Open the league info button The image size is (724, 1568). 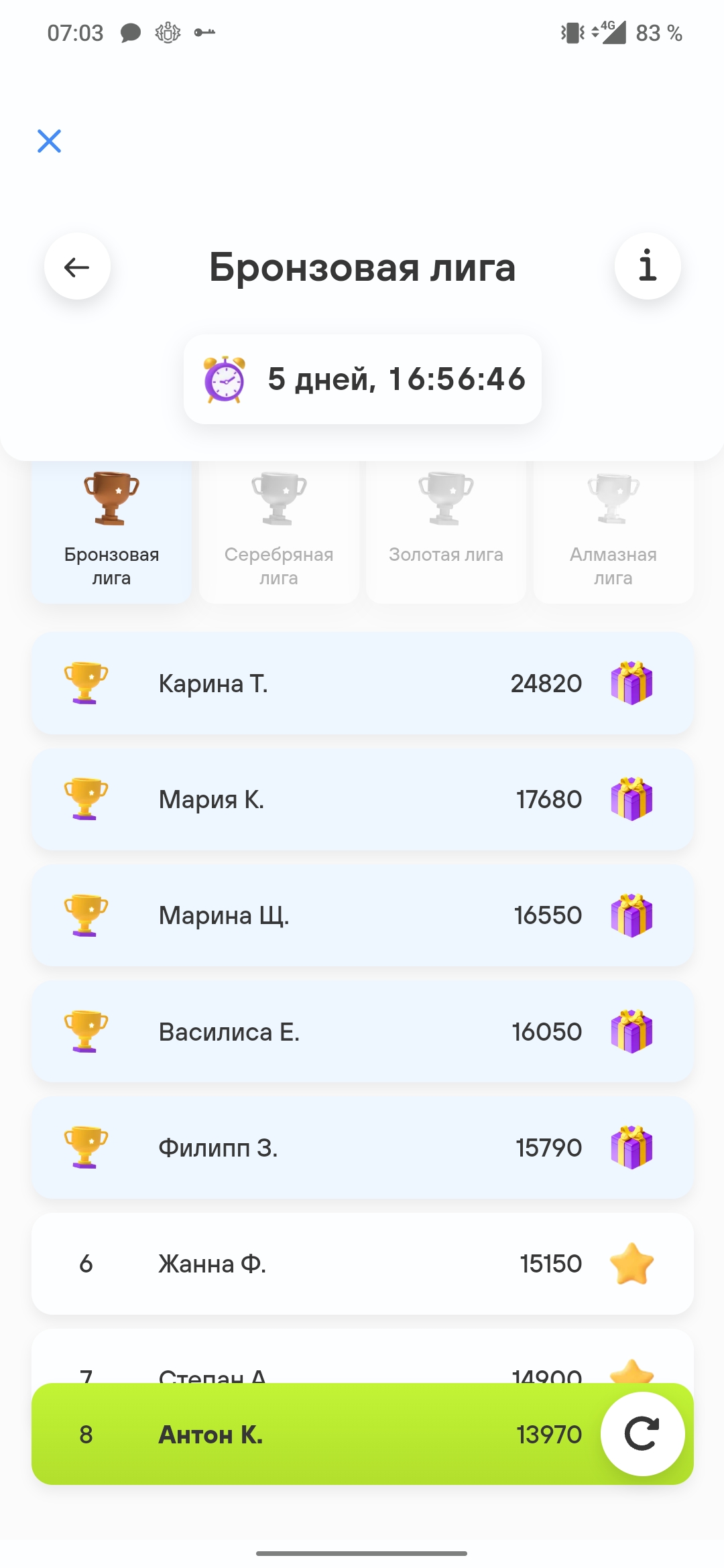(648, 266)
